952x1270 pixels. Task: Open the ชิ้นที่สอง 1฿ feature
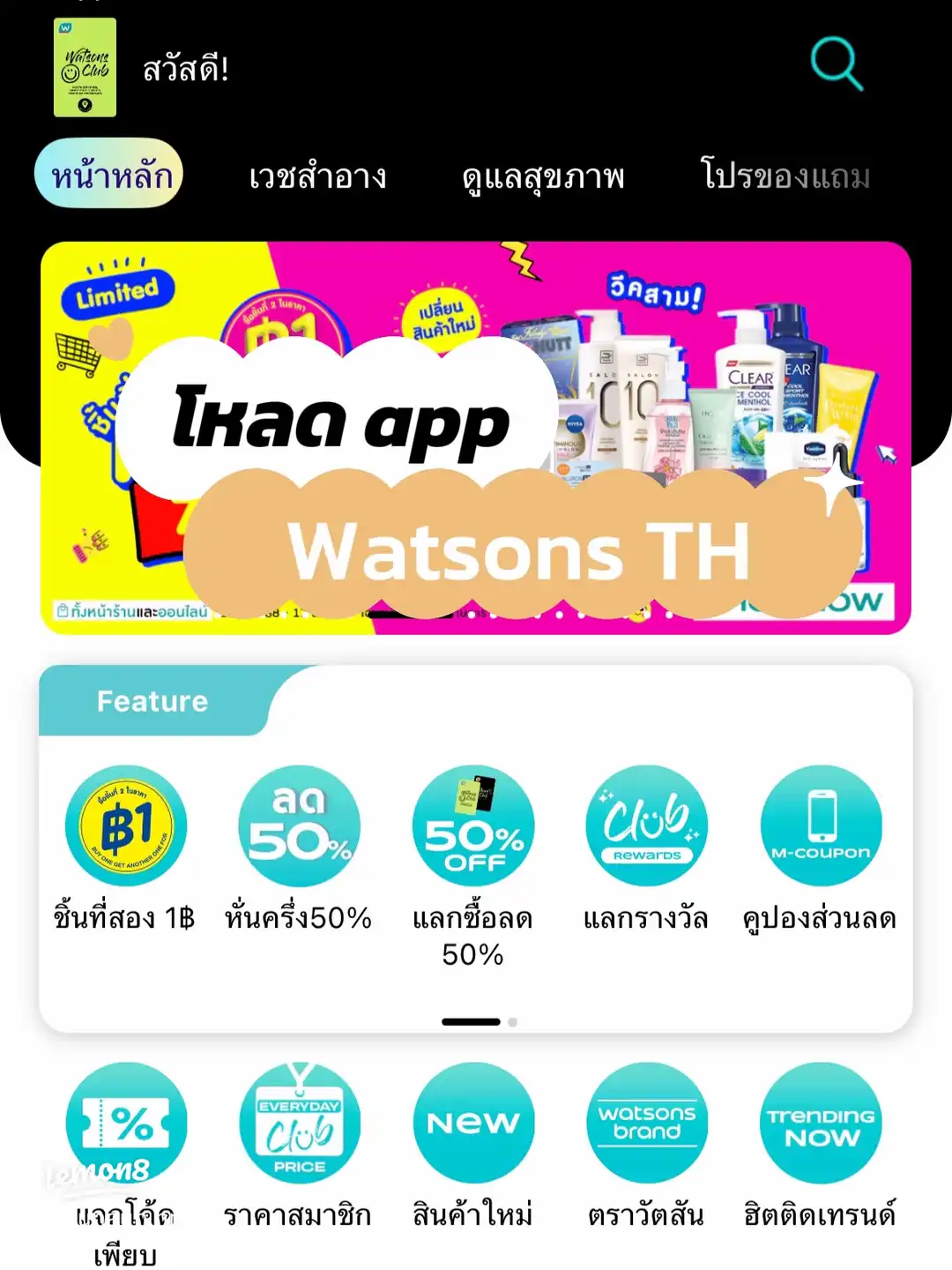tap(126, 826)
